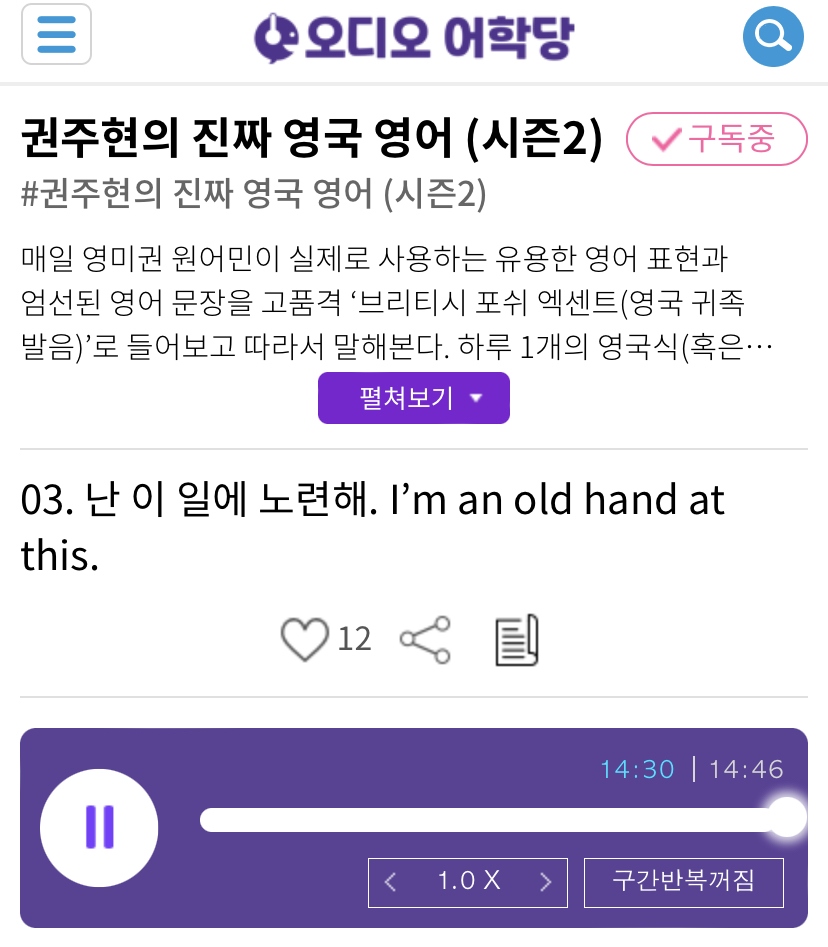828x947 pixels.
Task: Pause the audio playback
Action: pos(99,828)
